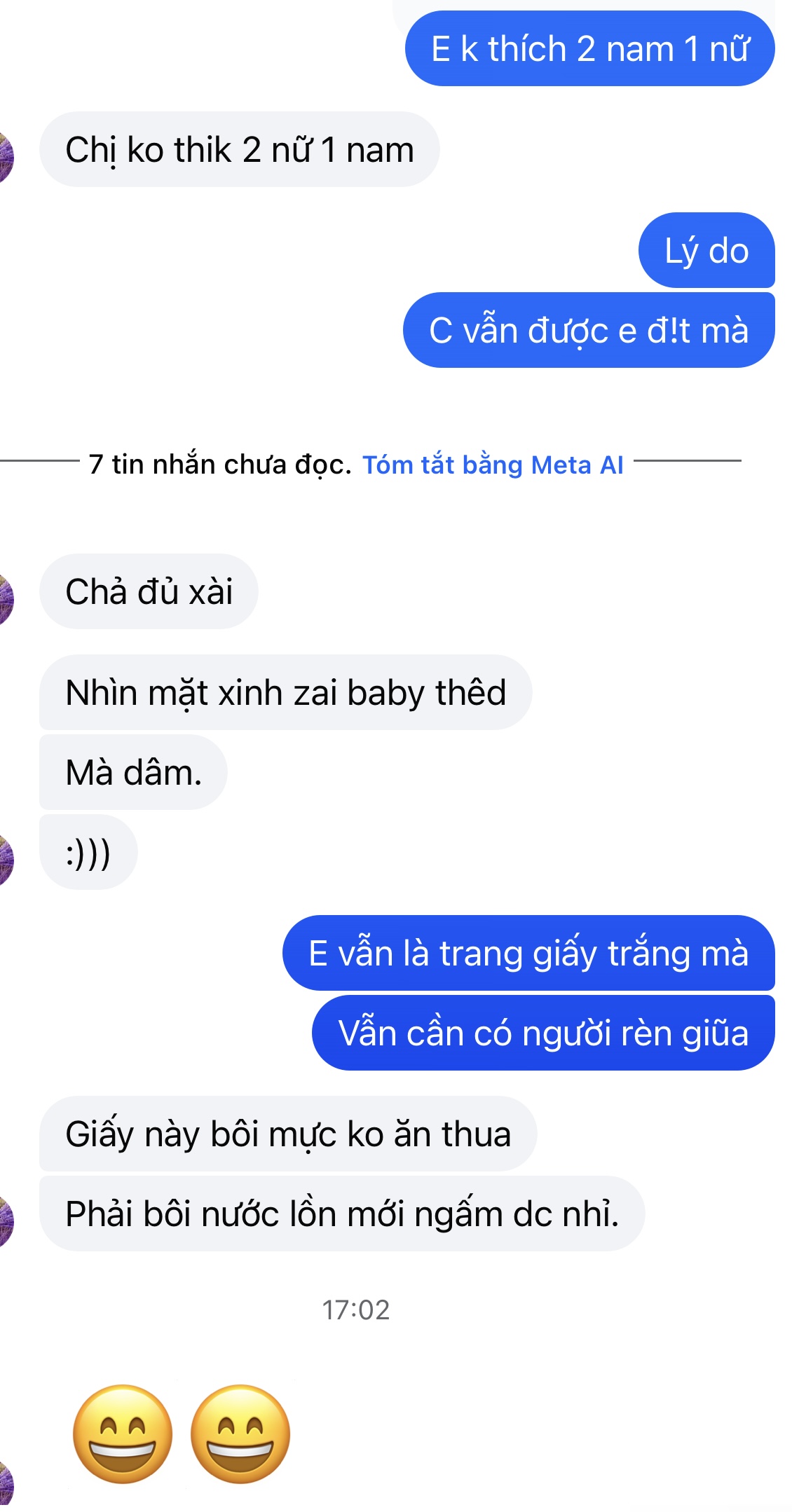Open sender's avatar beside the ":)))" message

[6, 859]
